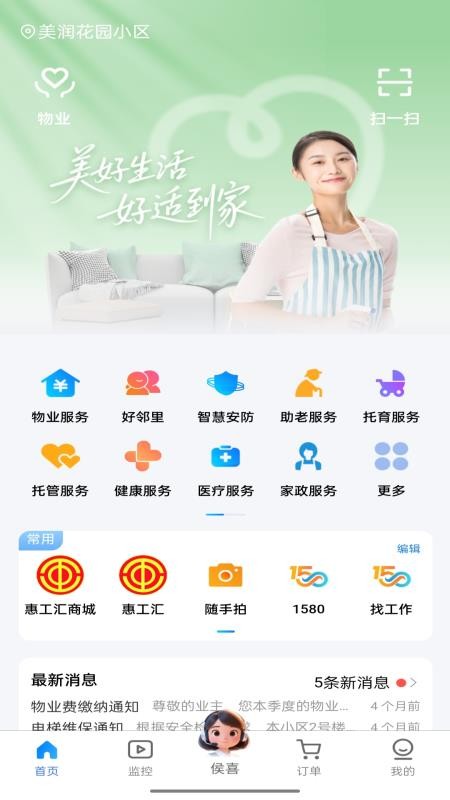Open 医疗服务
This screenshot has height=800, width=450.
(226, 470)
